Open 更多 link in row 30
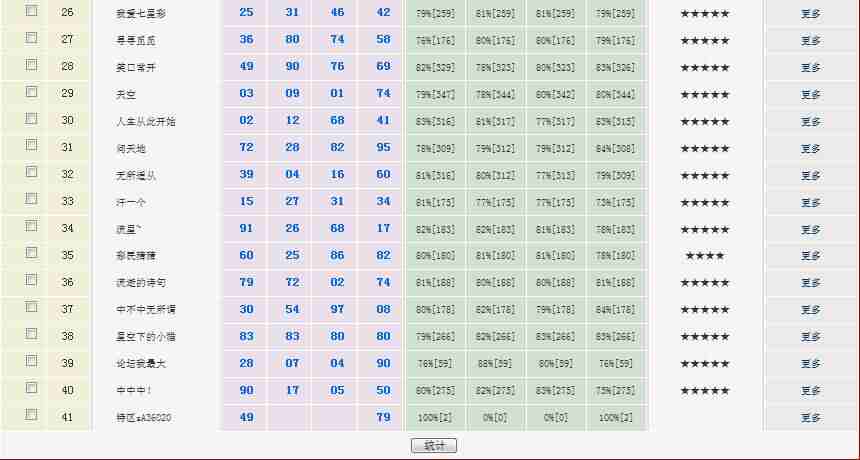Screen dimensions: 860x460 pos(810,122)
